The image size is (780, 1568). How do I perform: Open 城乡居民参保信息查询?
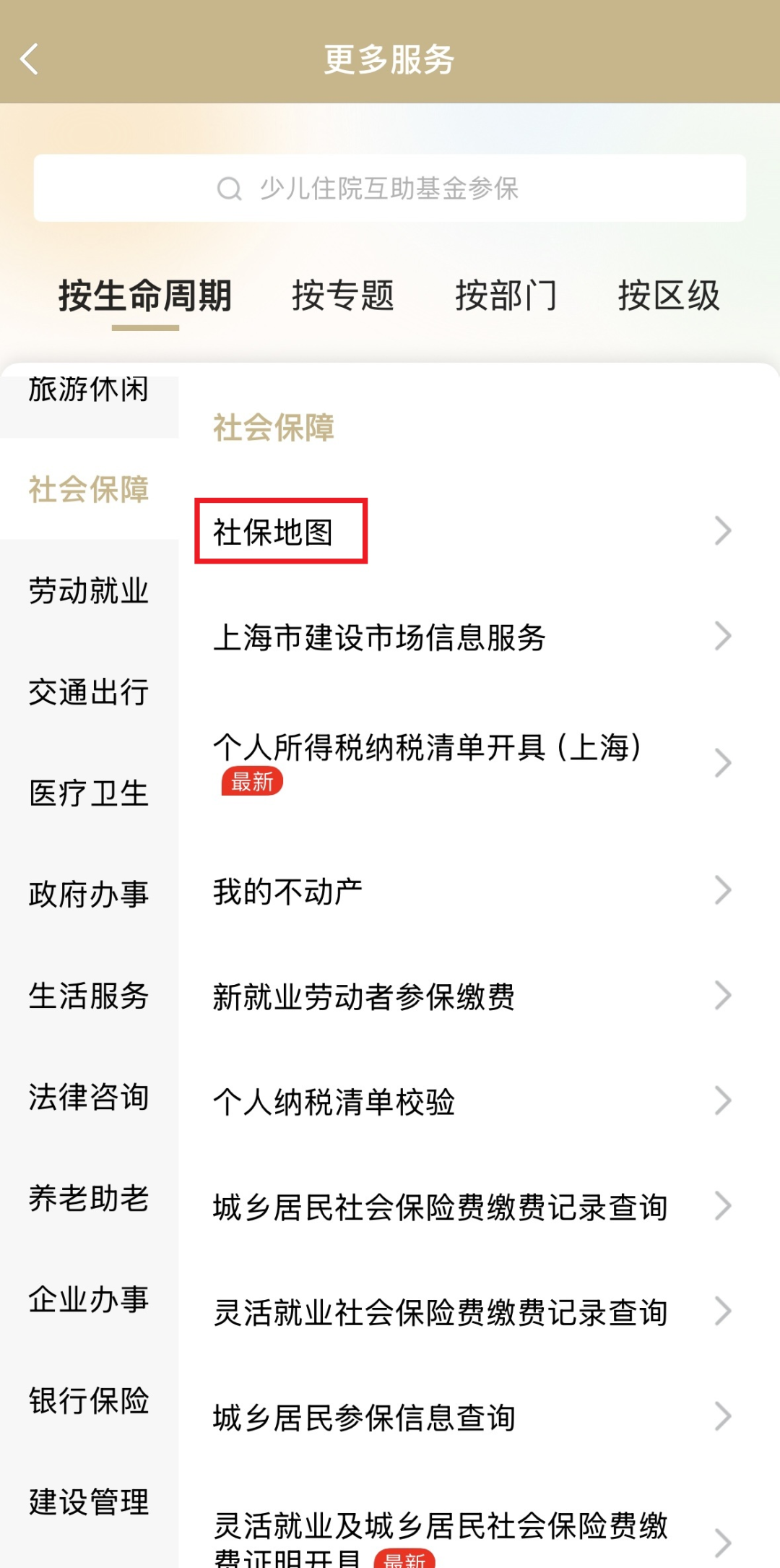364,1418
